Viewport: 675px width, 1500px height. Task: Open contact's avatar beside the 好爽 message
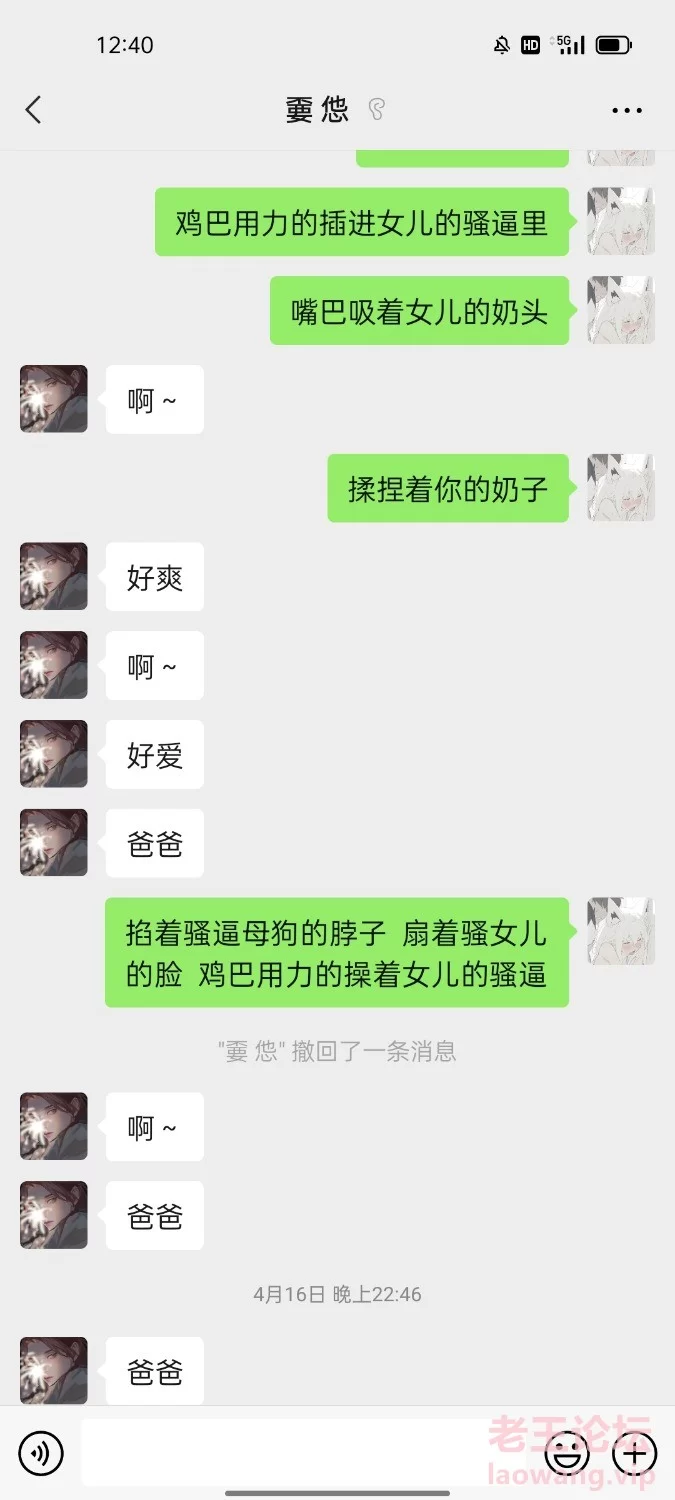[x=54, y=577]
